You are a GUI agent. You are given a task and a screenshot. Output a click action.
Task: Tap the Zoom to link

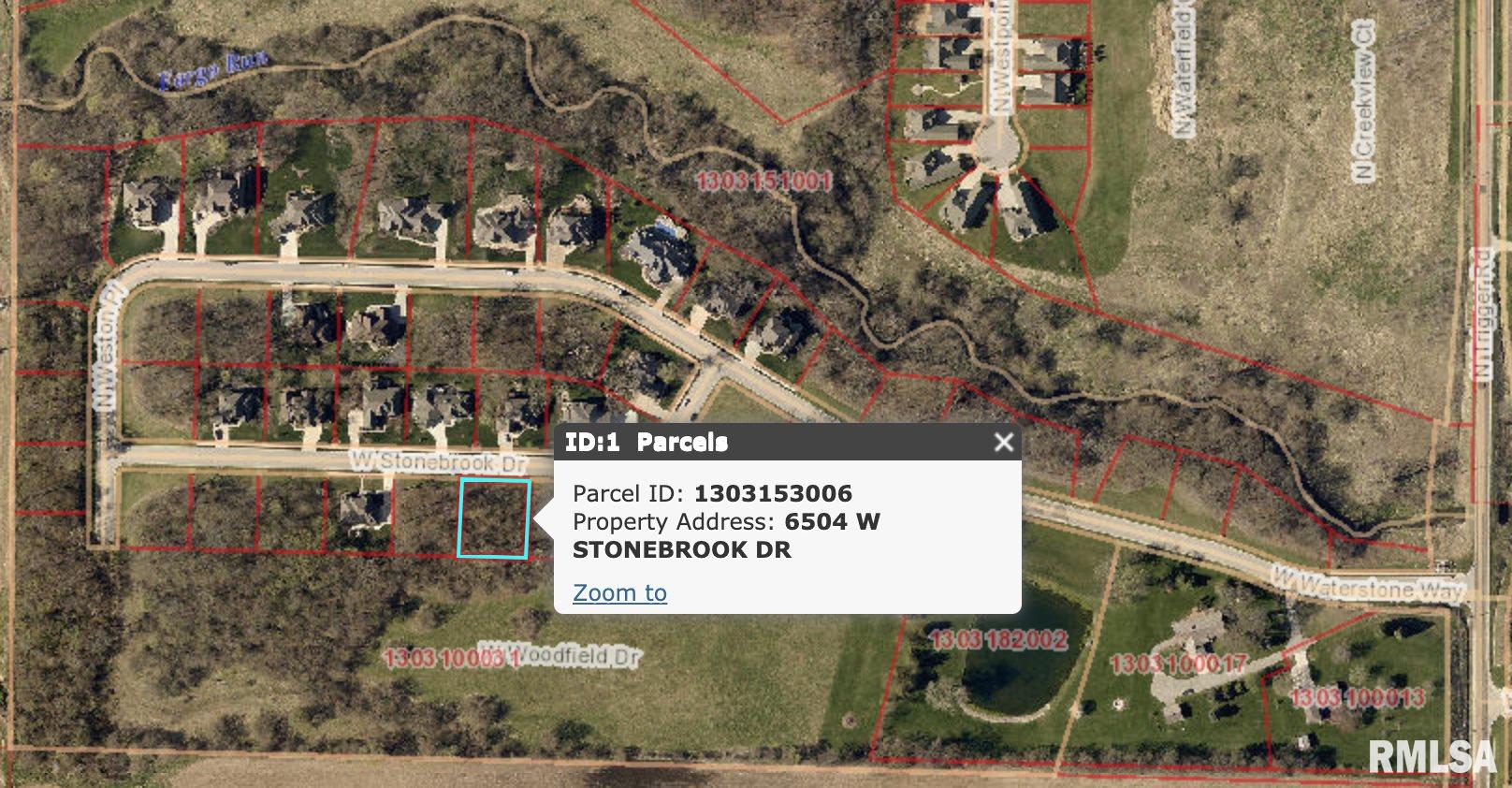click(619, 592)
